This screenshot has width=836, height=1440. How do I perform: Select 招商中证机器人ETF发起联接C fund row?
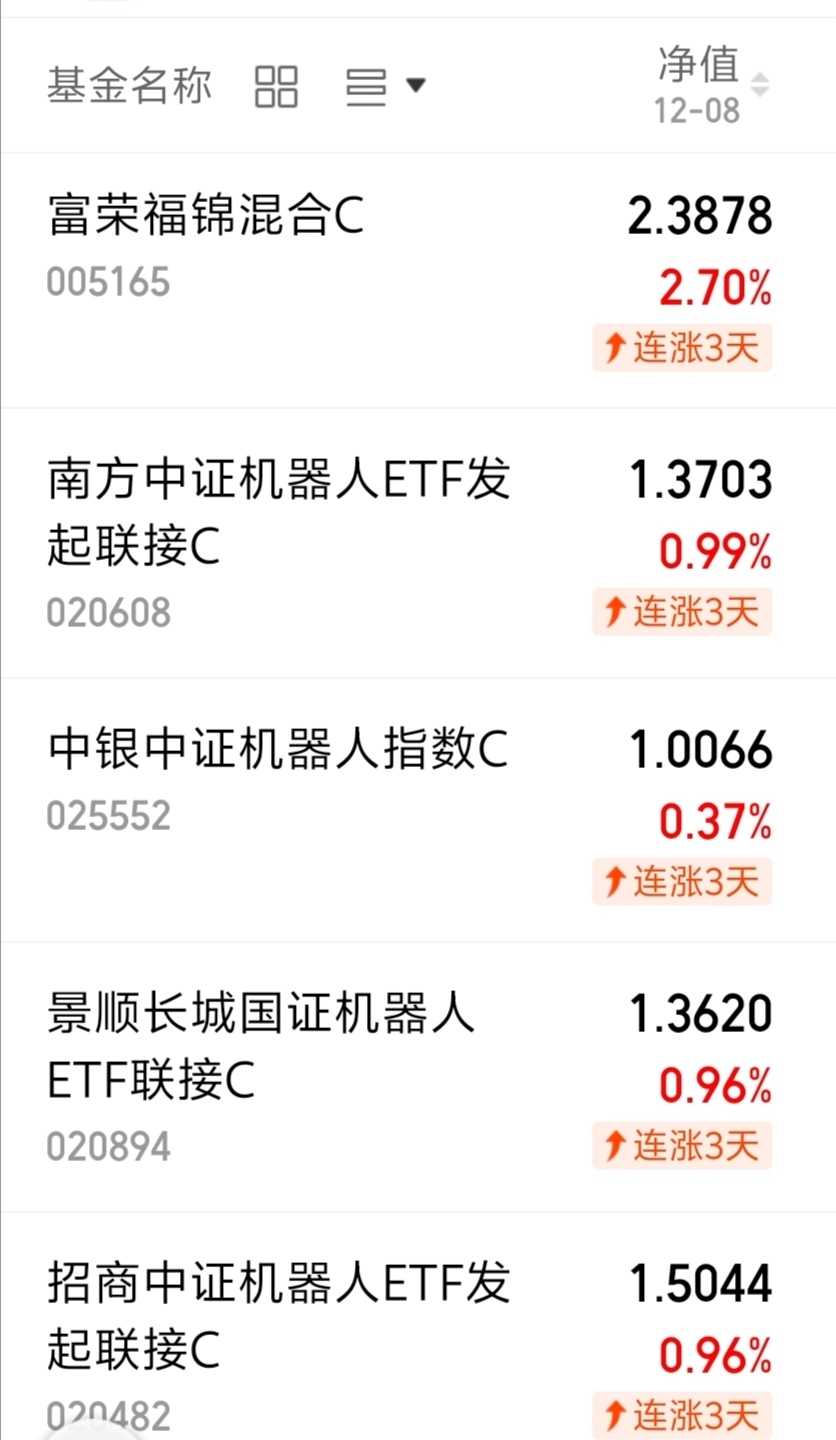(279, 1316)
